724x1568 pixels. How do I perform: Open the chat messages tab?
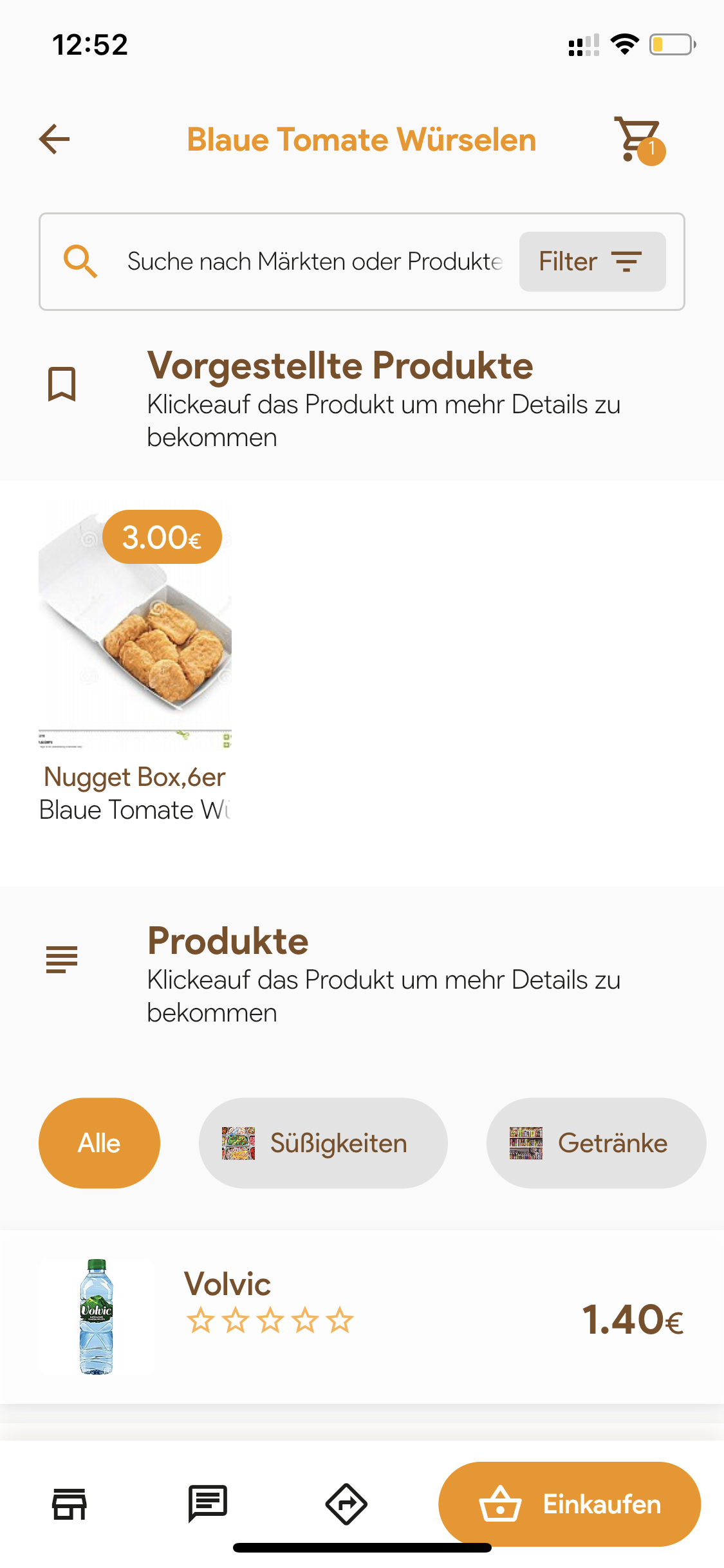pyautogui.click(x=207, y=1504)
